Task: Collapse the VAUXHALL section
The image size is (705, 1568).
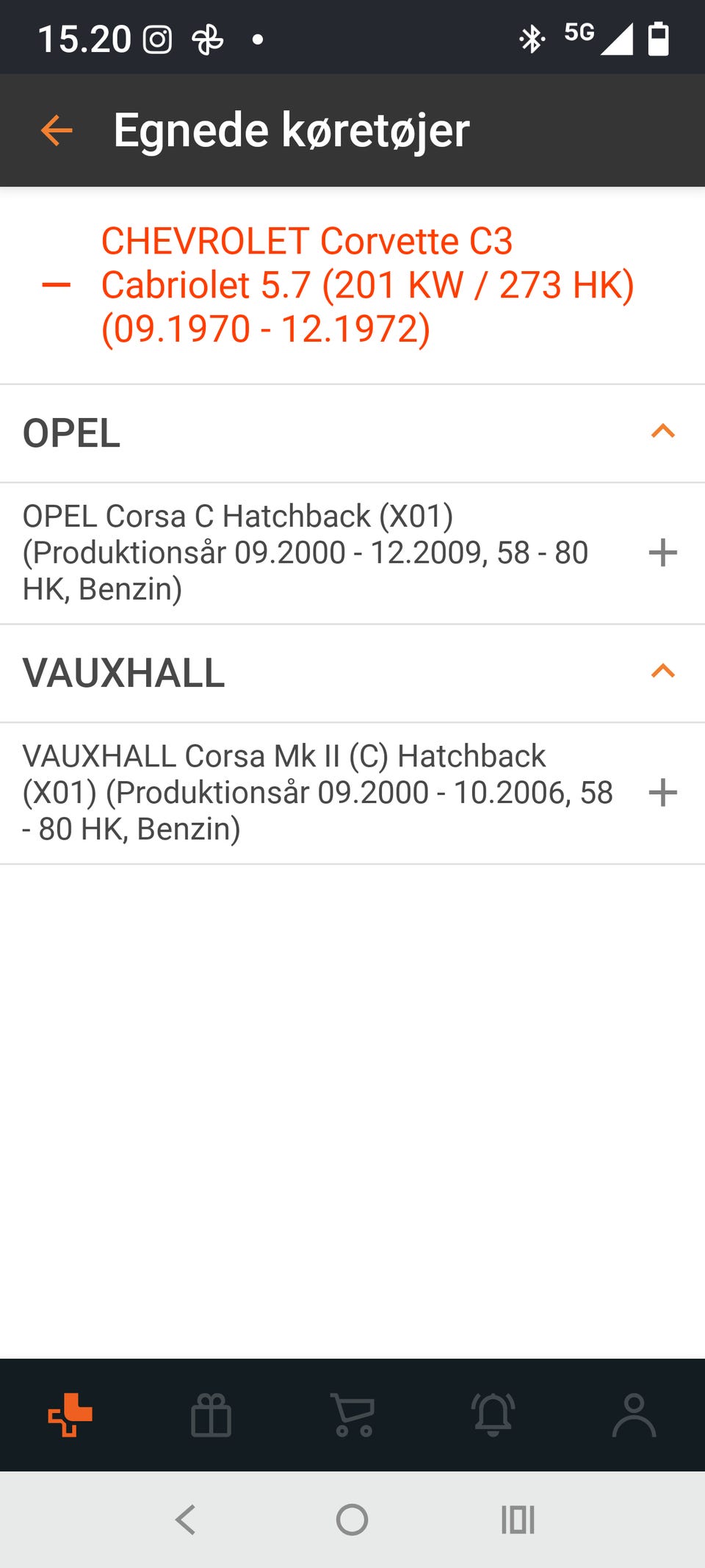Action: [x=662, y=672]
